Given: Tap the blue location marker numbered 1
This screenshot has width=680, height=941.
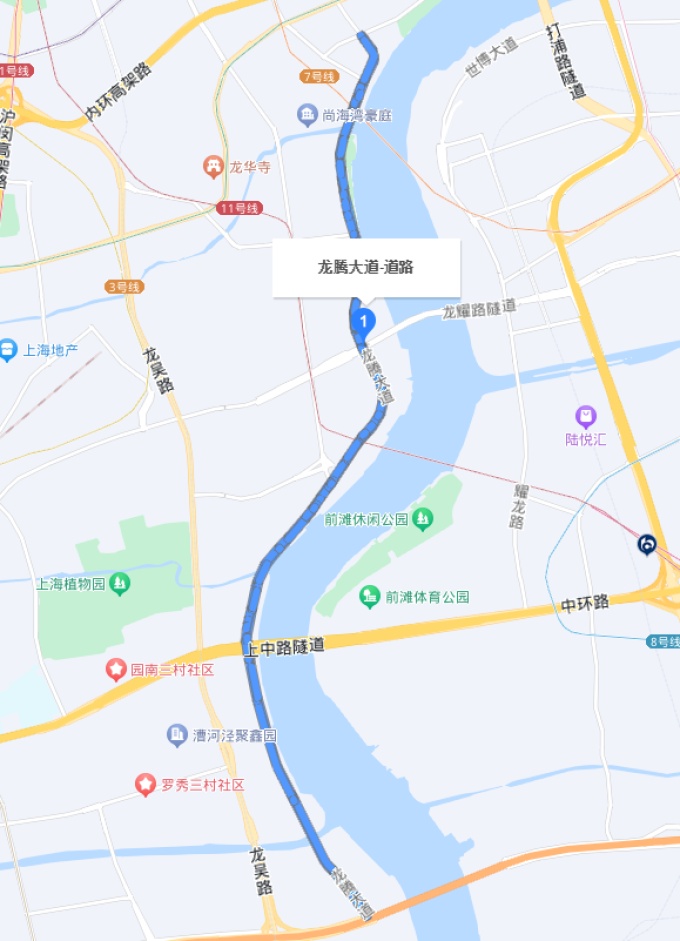Looking at the screenshot, I should coord(364,321).
